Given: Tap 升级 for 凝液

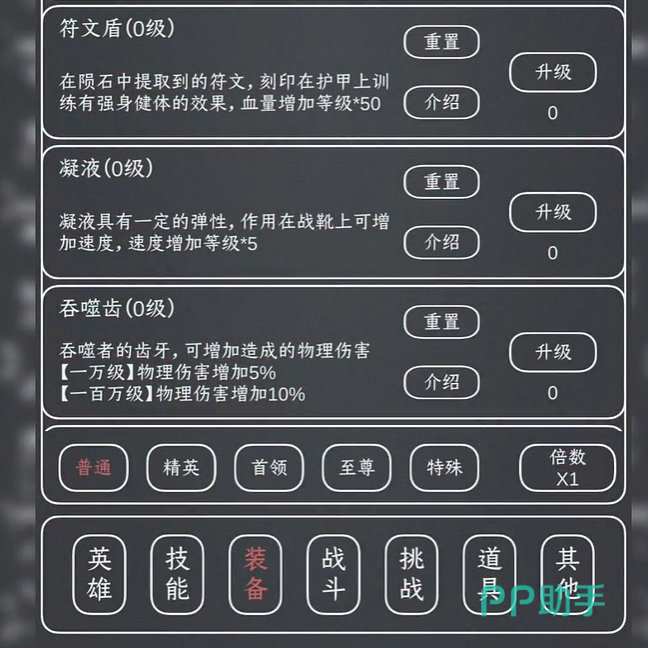Looking at the screenshot, I should point(553,212).
